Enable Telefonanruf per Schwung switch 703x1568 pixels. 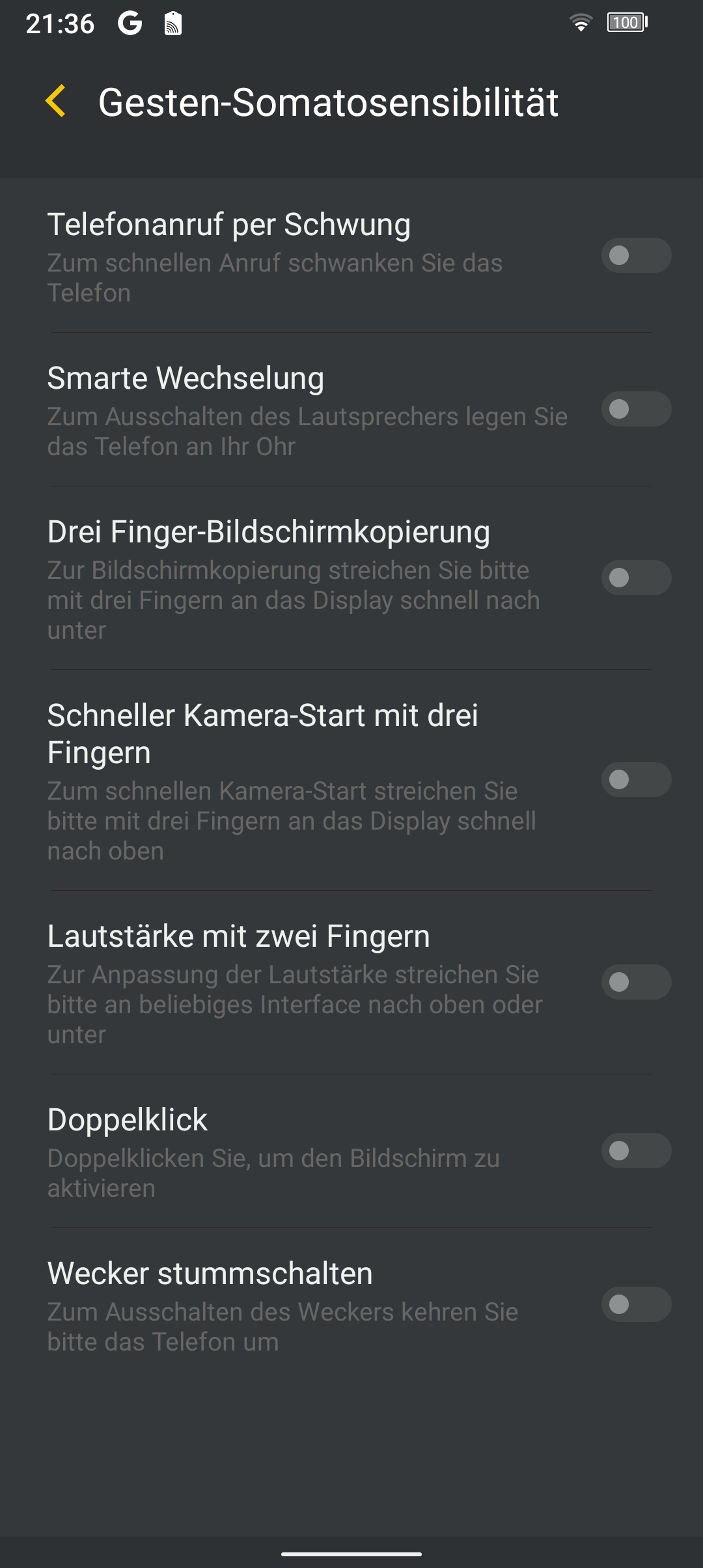click(636, 255)
